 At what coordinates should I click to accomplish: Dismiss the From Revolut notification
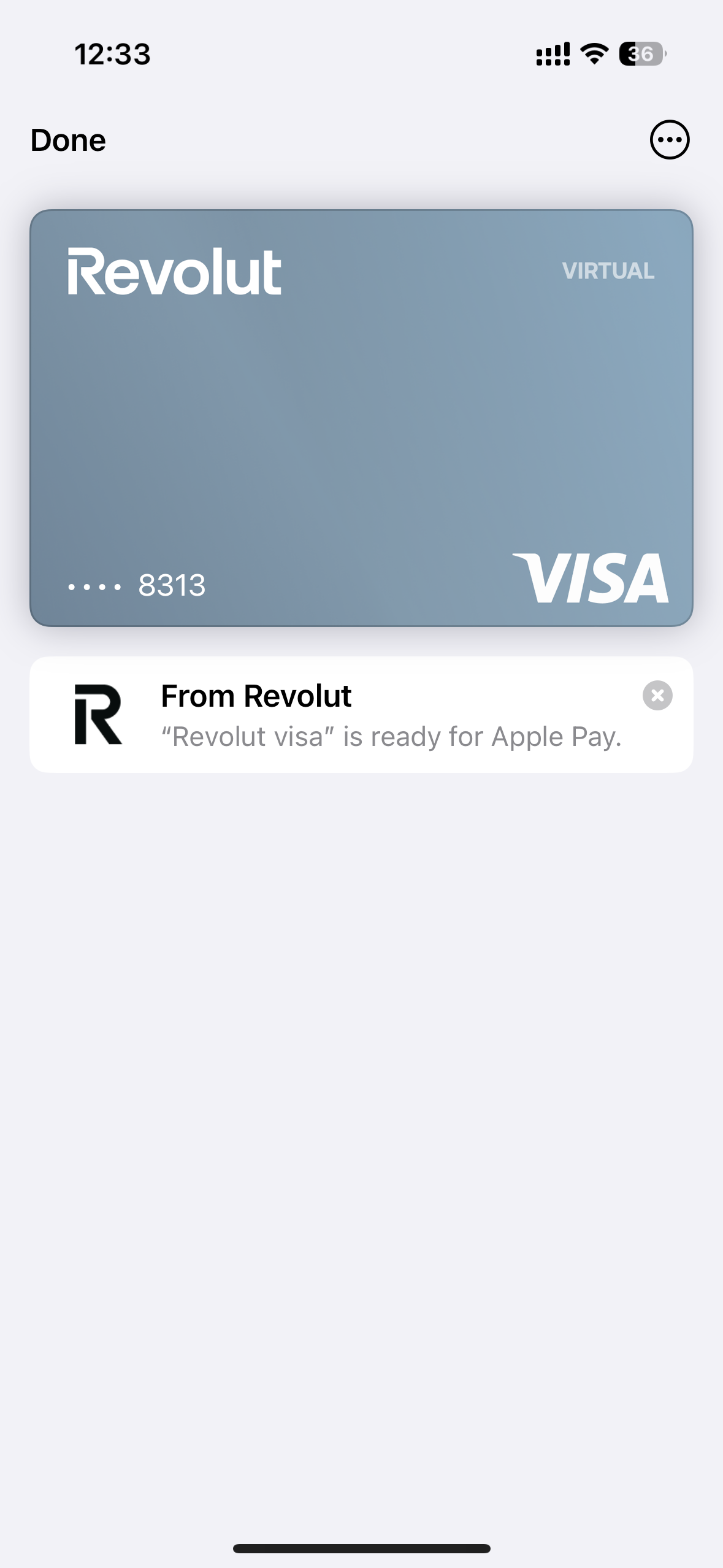(x=657, y=696)
